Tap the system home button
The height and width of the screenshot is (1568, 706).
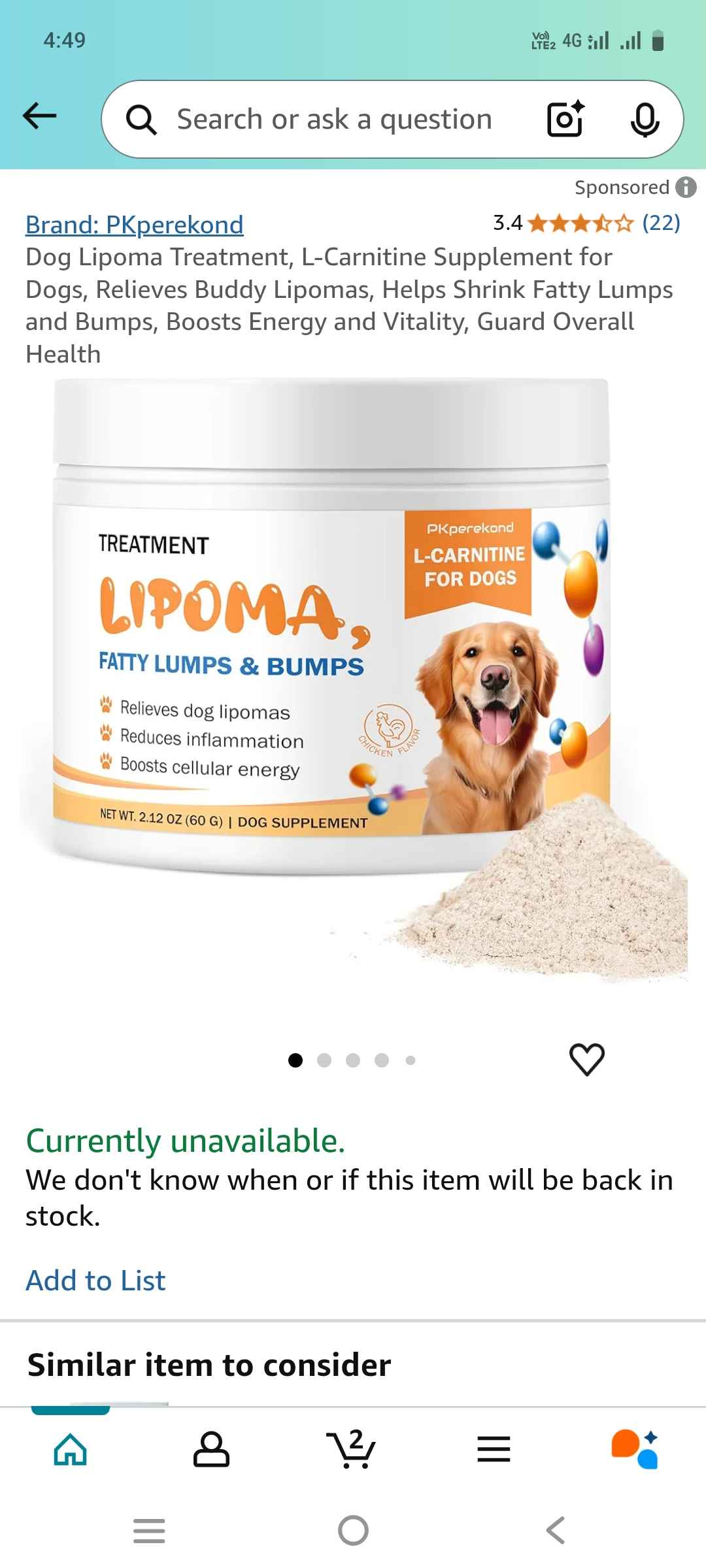353,1530
